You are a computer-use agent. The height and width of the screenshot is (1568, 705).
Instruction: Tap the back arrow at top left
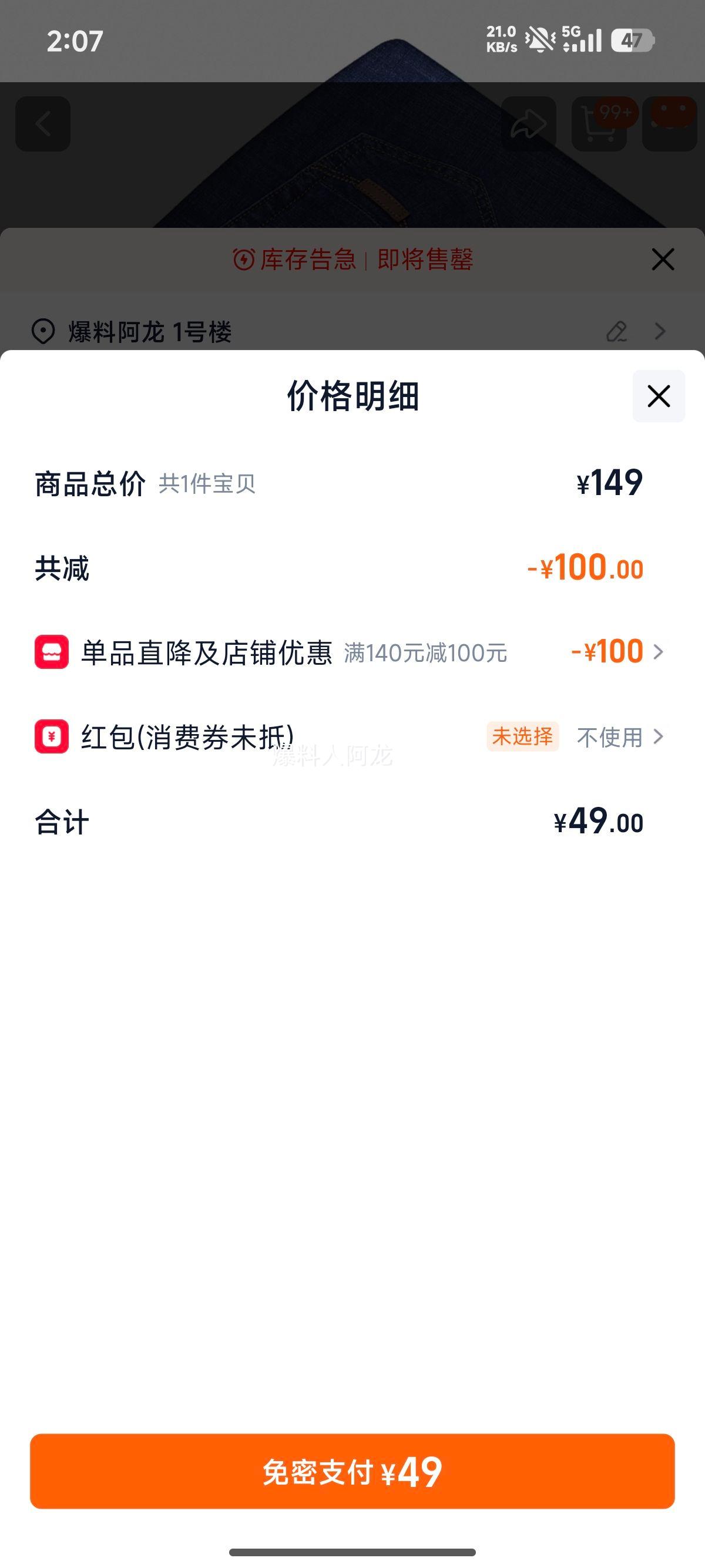[x=43, y=122]
